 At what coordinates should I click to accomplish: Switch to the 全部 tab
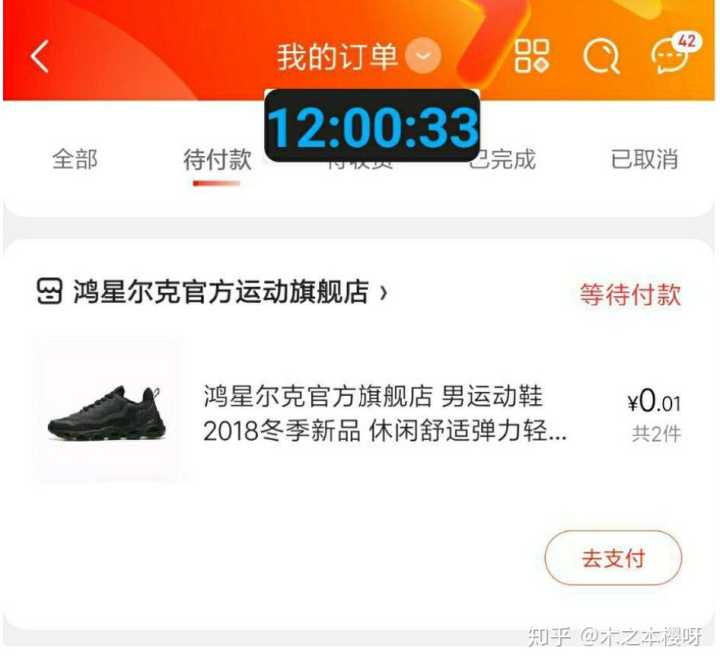pos(75,159)
